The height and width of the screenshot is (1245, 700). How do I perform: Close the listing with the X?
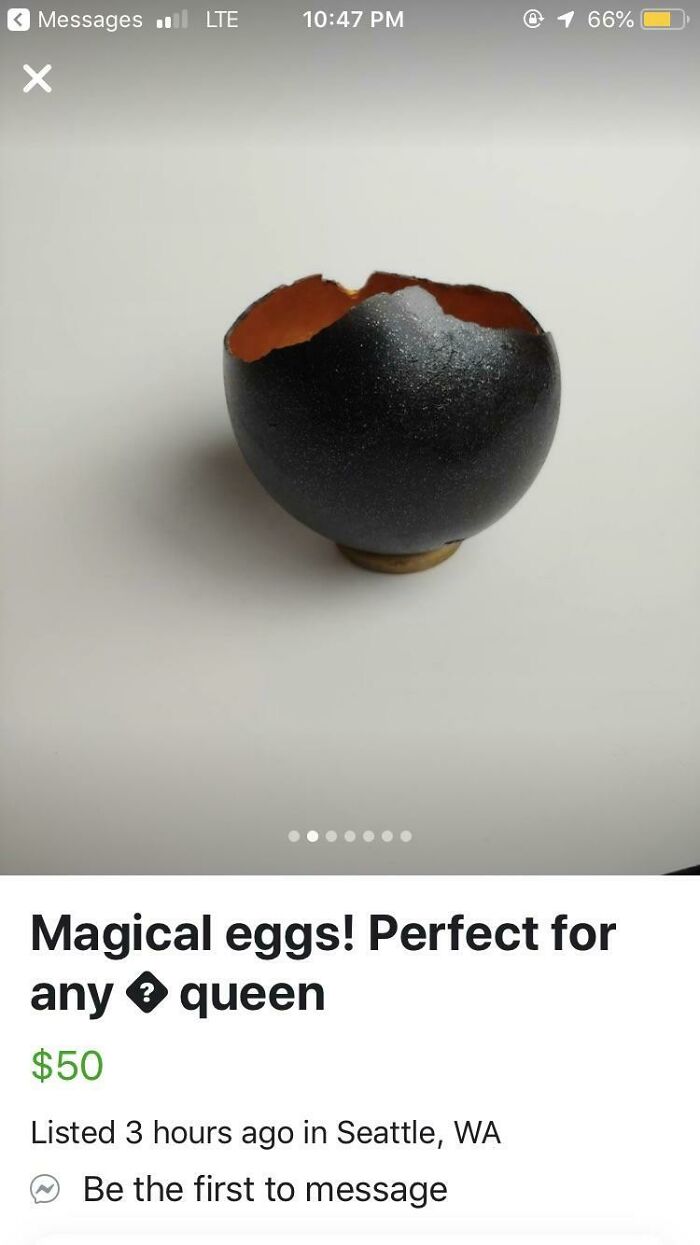(x=37, y=79)
